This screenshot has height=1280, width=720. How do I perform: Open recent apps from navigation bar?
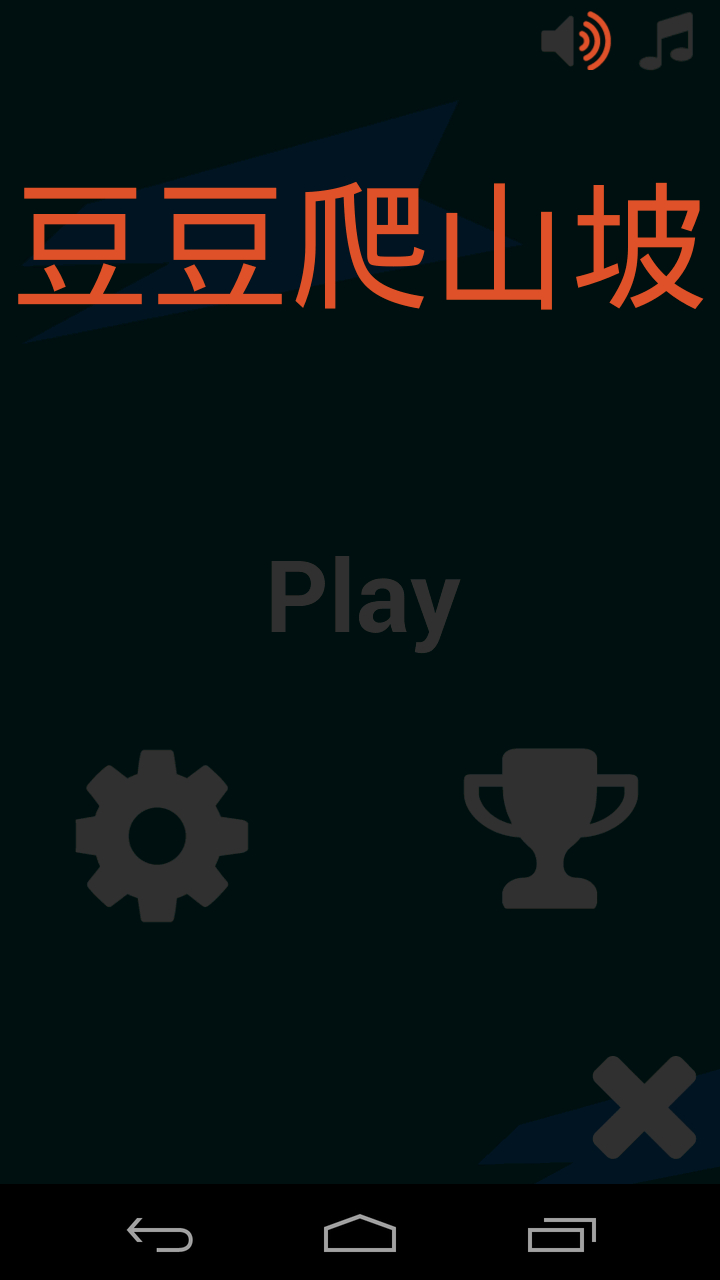click(561, 1234)
